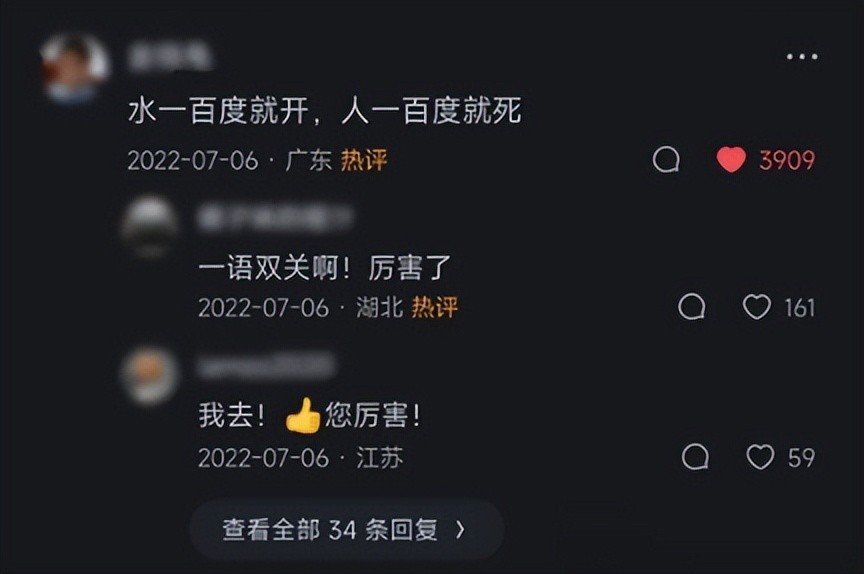Tap reply icon on 一语双关啊 comment
Viewport: 864px width, 574px height.
pyautogui.click(x=692, y=307)
